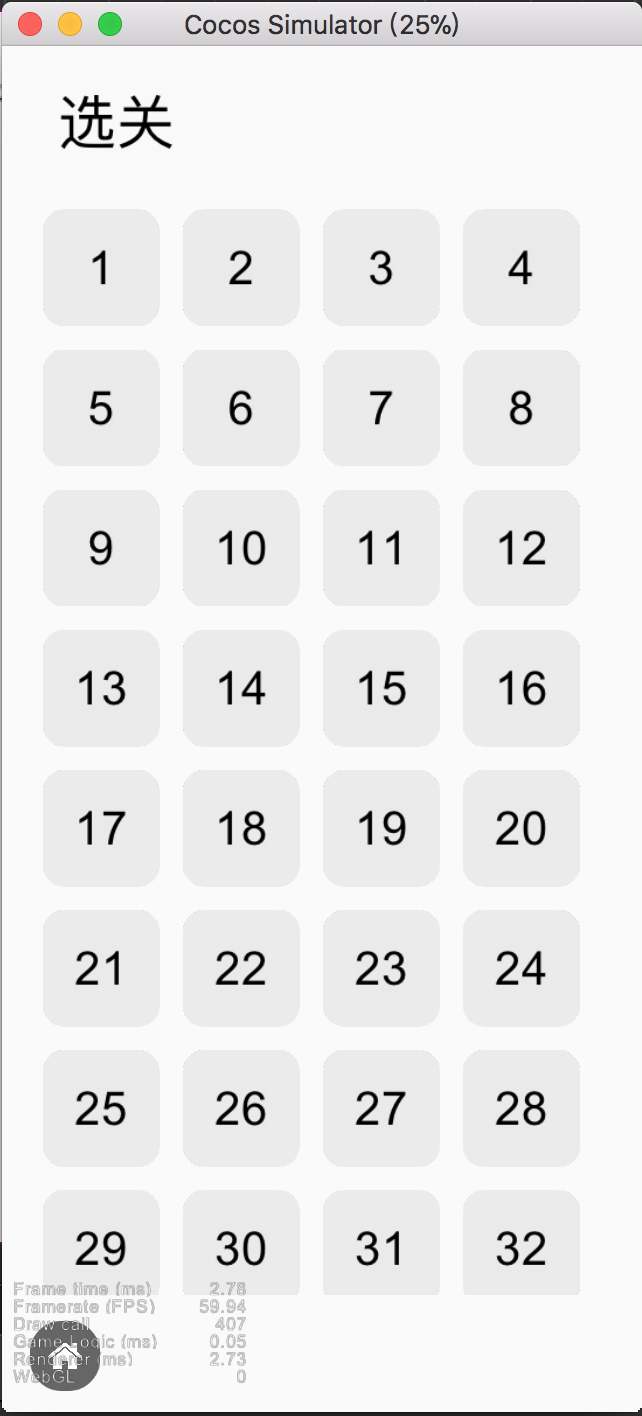642x1416 pixels.
Task: Choose level 3
Action: click(x=381, y=268)
